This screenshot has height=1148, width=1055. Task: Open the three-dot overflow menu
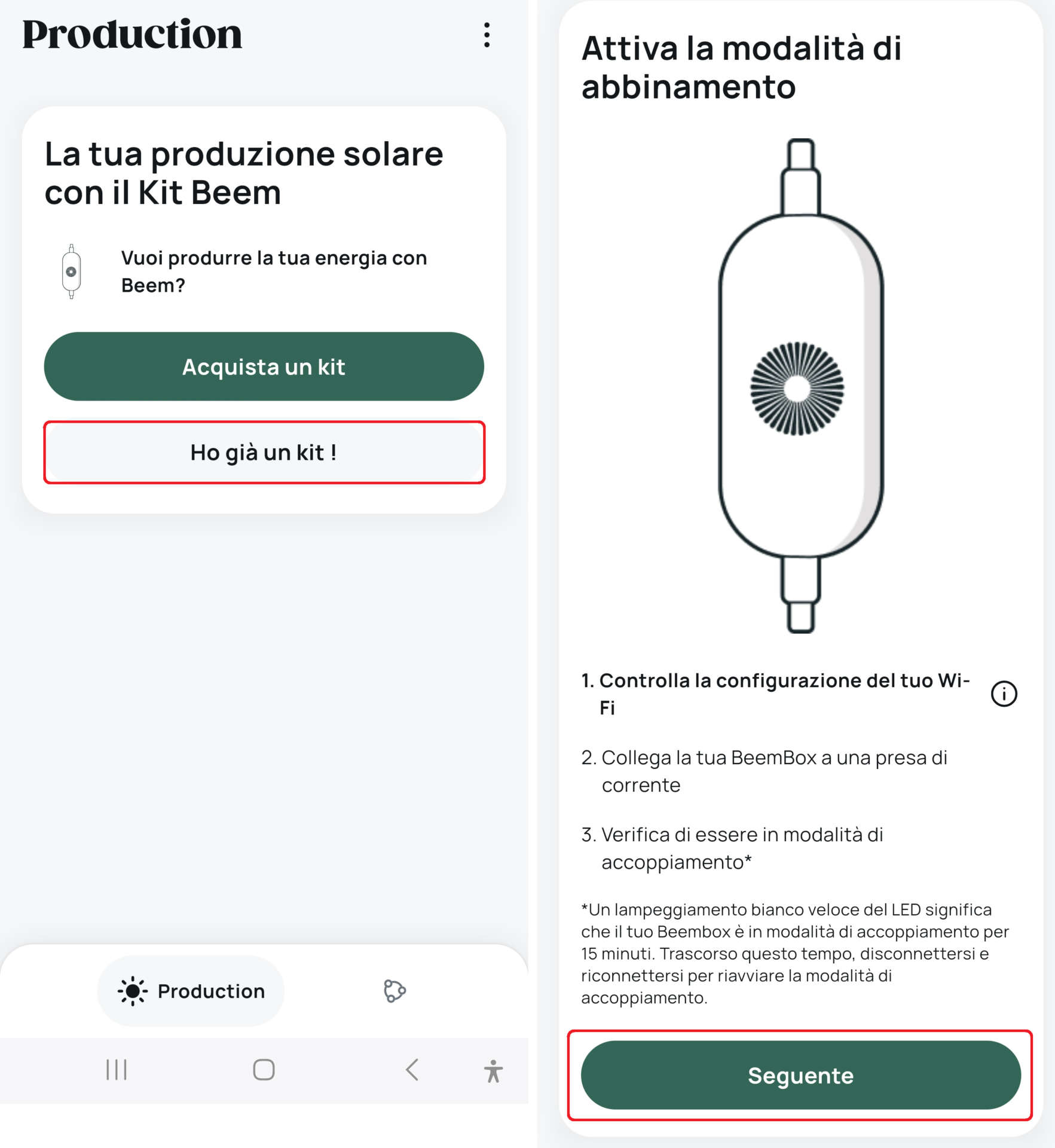487,35
